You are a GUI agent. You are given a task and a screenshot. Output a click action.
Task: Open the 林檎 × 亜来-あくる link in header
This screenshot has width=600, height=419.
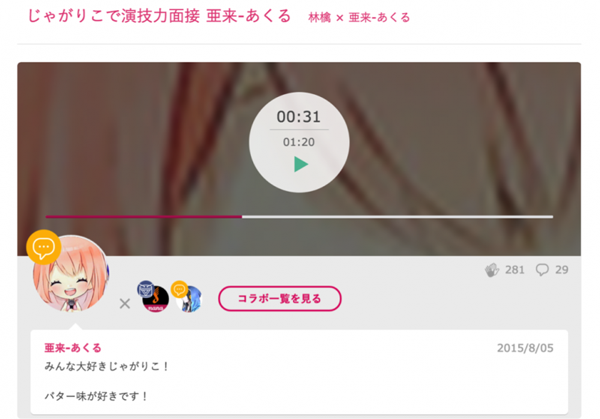(x=359, y=18)
